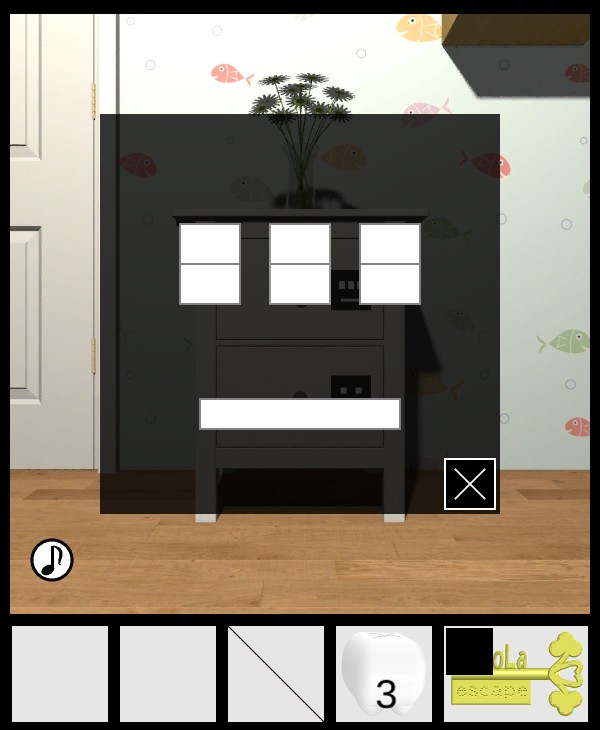Select the inventory slot with diagonal line
This screenshot has width=600, height=730.
coord(276,674)
